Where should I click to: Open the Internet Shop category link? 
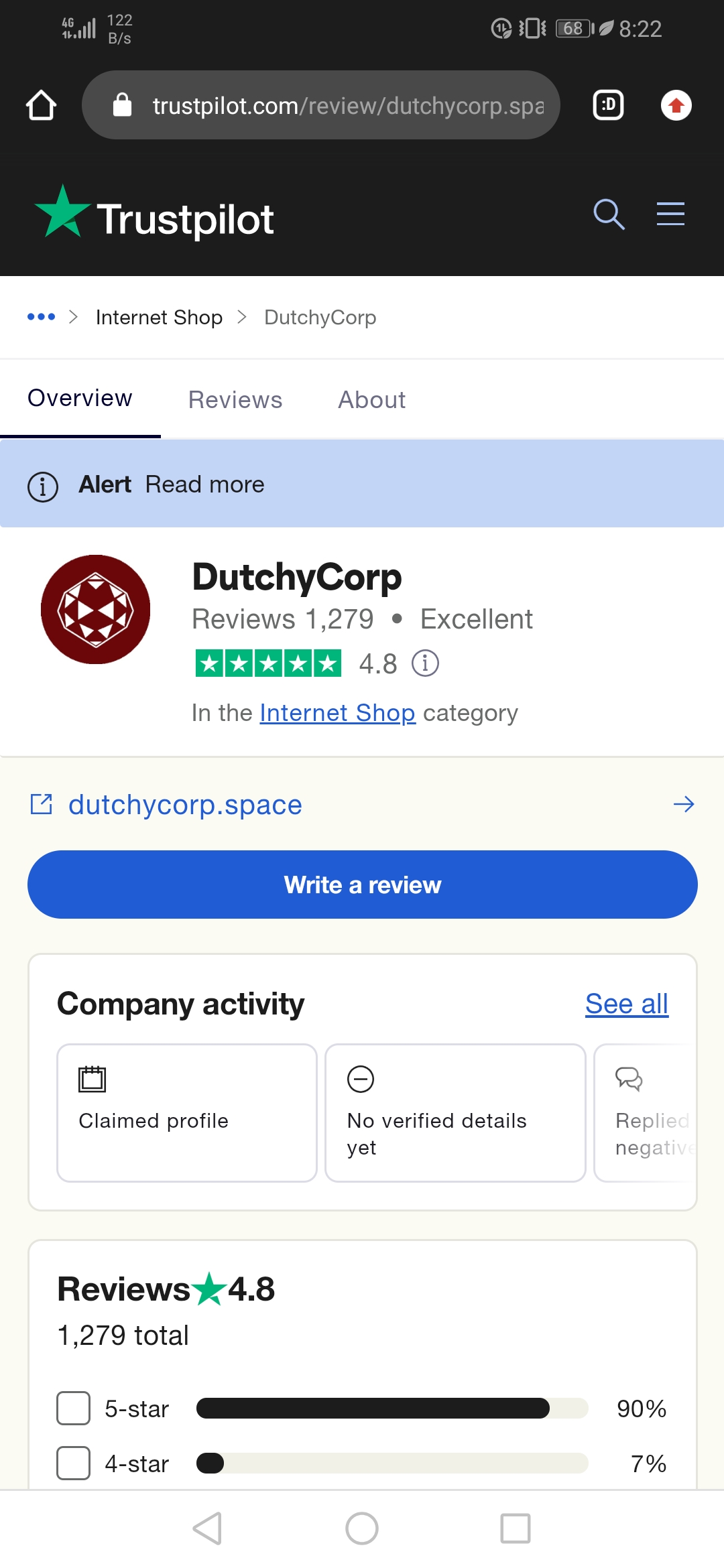pos(337,713)
